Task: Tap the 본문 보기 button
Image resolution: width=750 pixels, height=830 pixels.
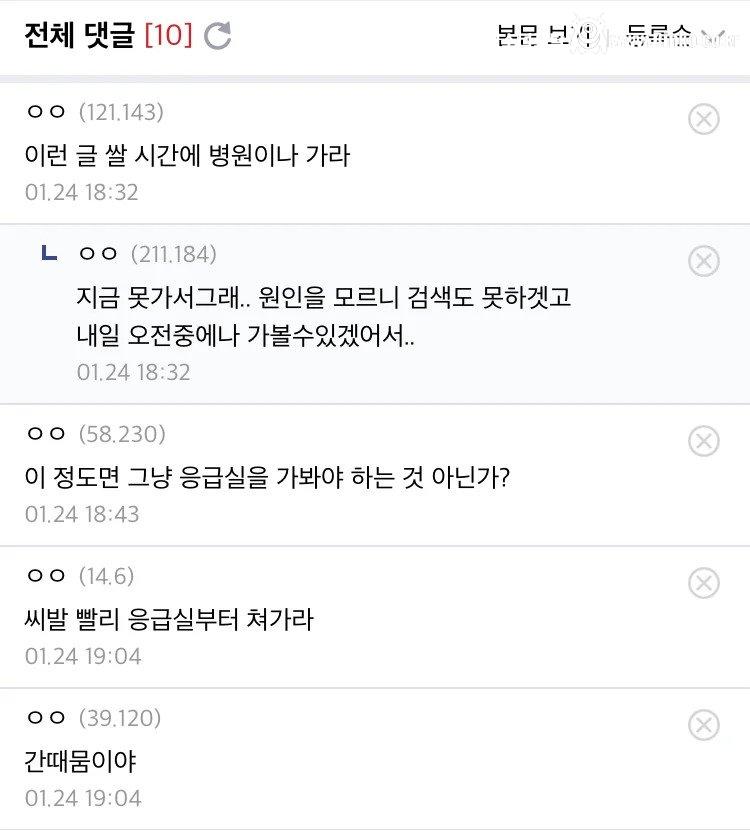Action: (545, 37)
